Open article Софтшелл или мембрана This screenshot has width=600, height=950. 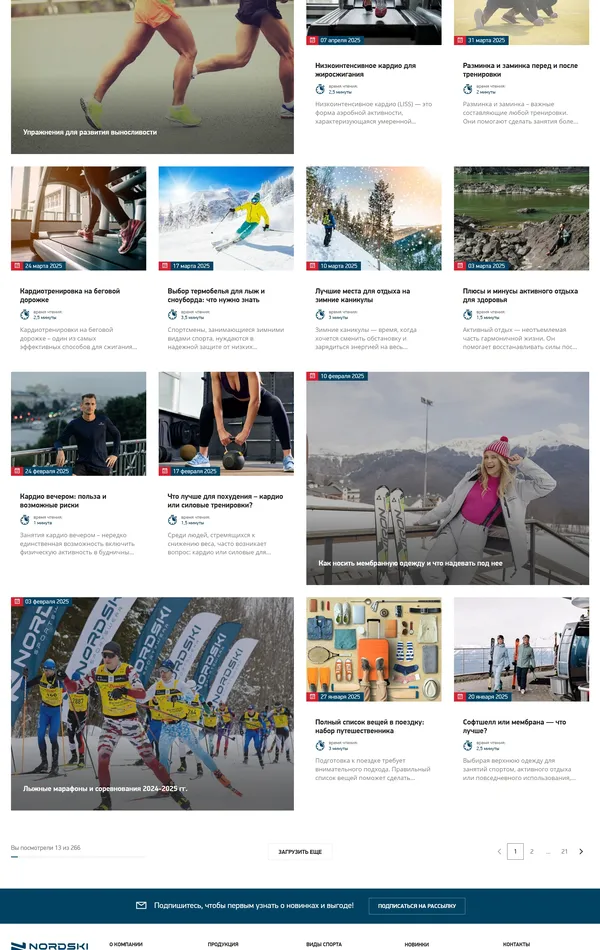pos(515,725)
